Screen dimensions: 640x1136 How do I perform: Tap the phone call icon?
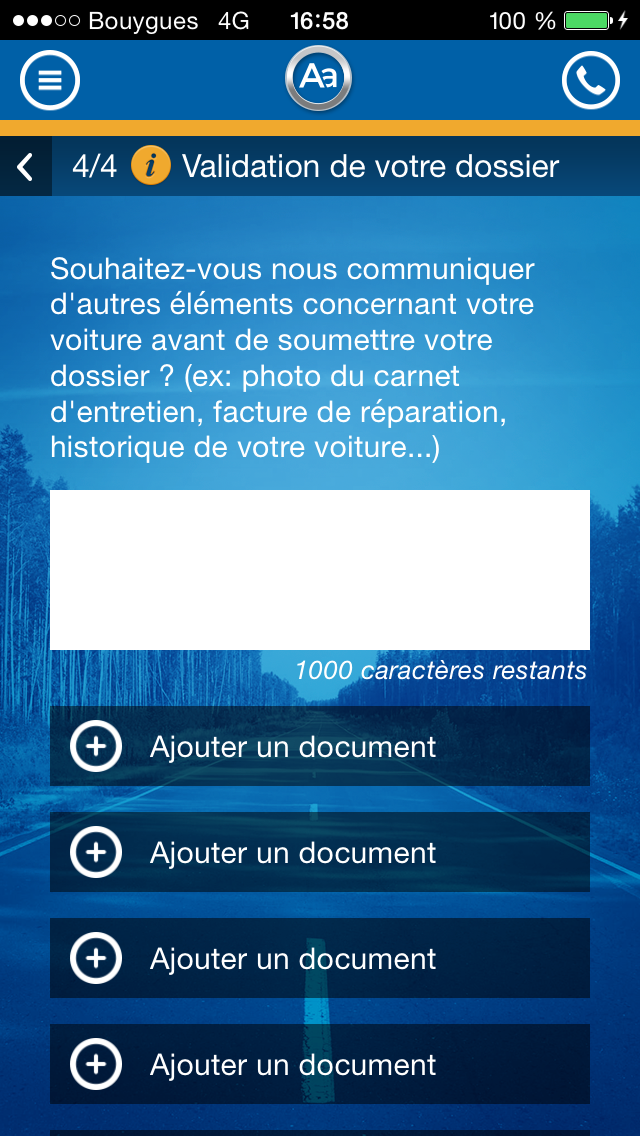pos(591,80)
